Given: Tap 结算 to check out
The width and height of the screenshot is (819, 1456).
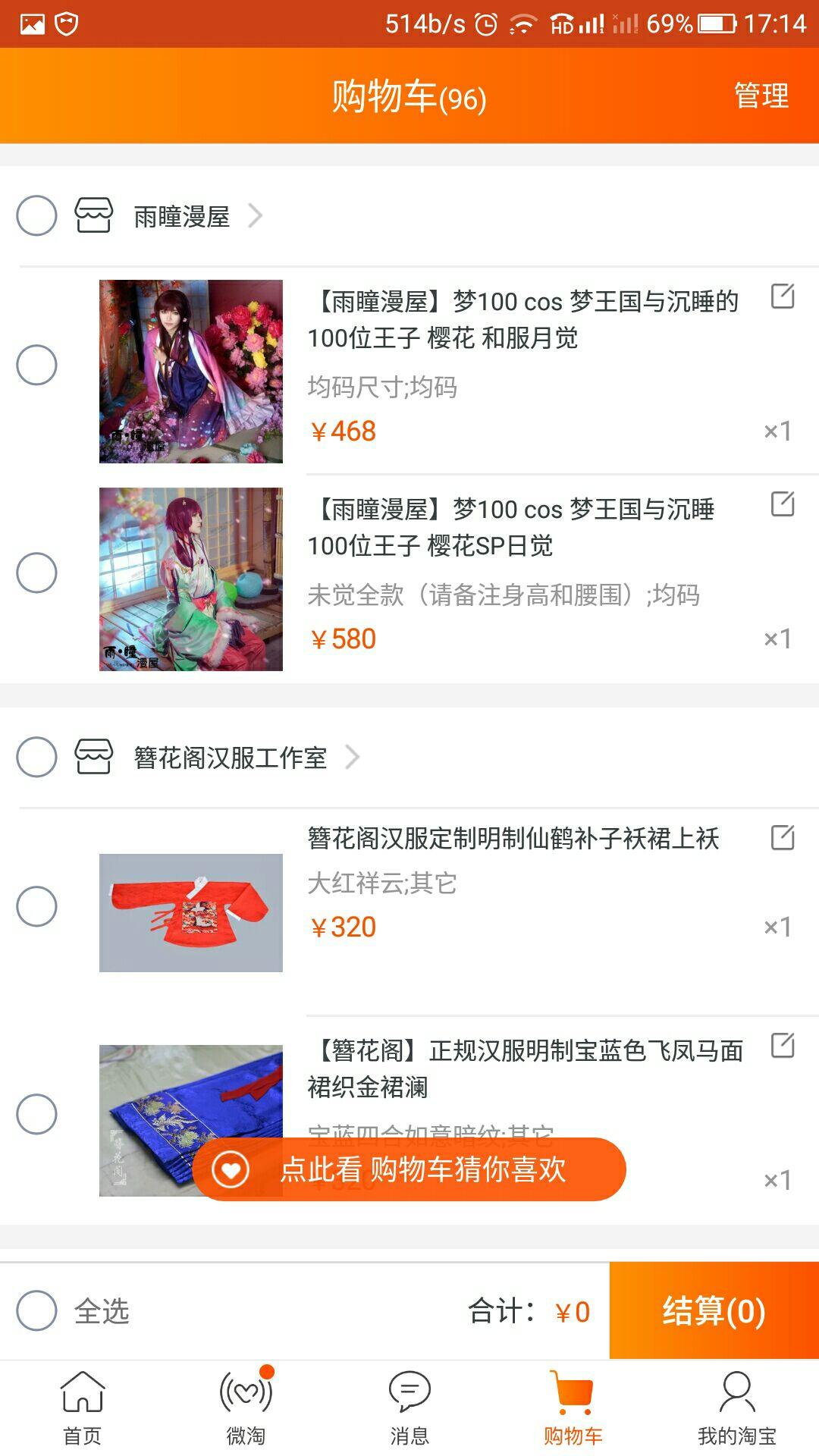Looking at the screenshot, I should (714, 1310).
